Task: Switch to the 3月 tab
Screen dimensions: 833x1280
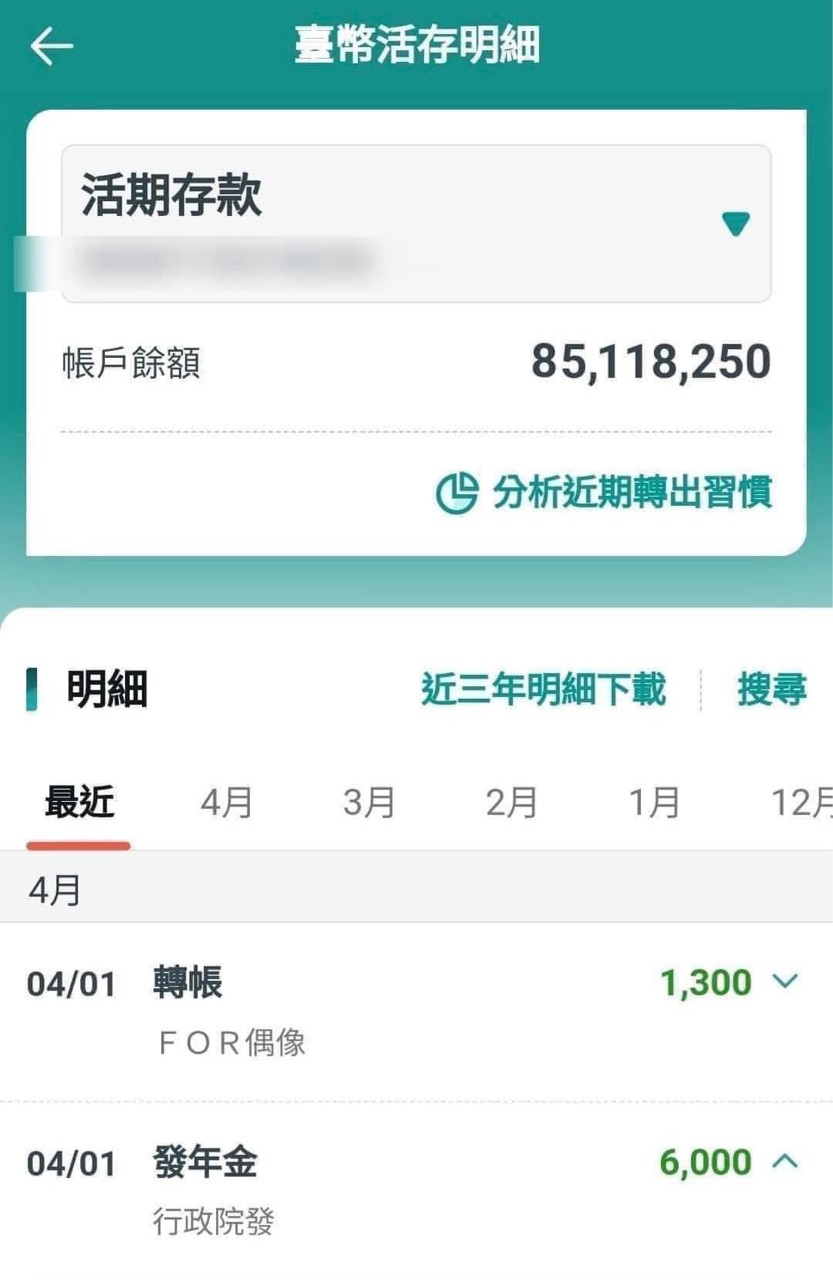Action: pos(369,803)
